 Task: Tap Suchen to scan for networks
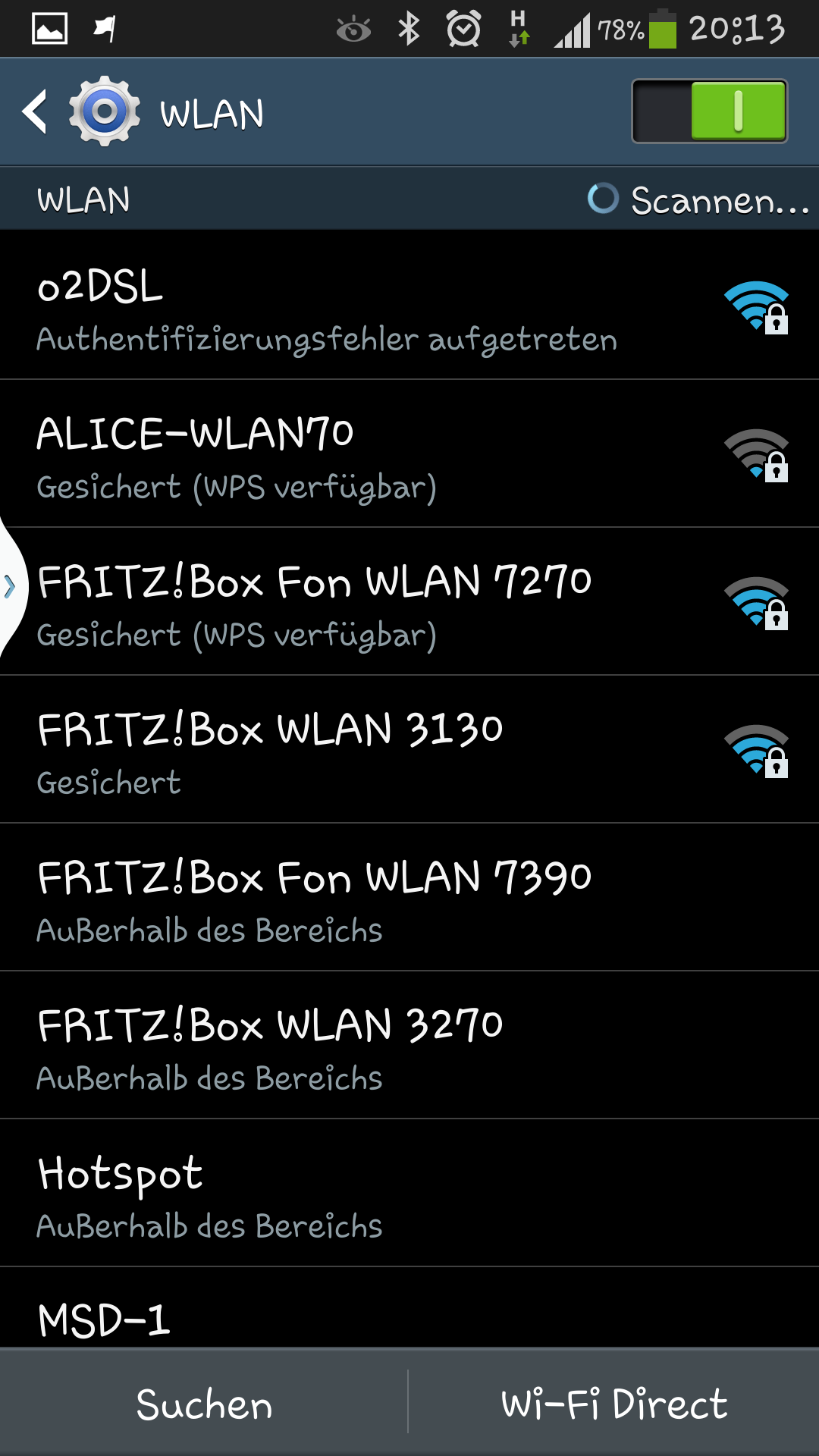click(204, 1403)
